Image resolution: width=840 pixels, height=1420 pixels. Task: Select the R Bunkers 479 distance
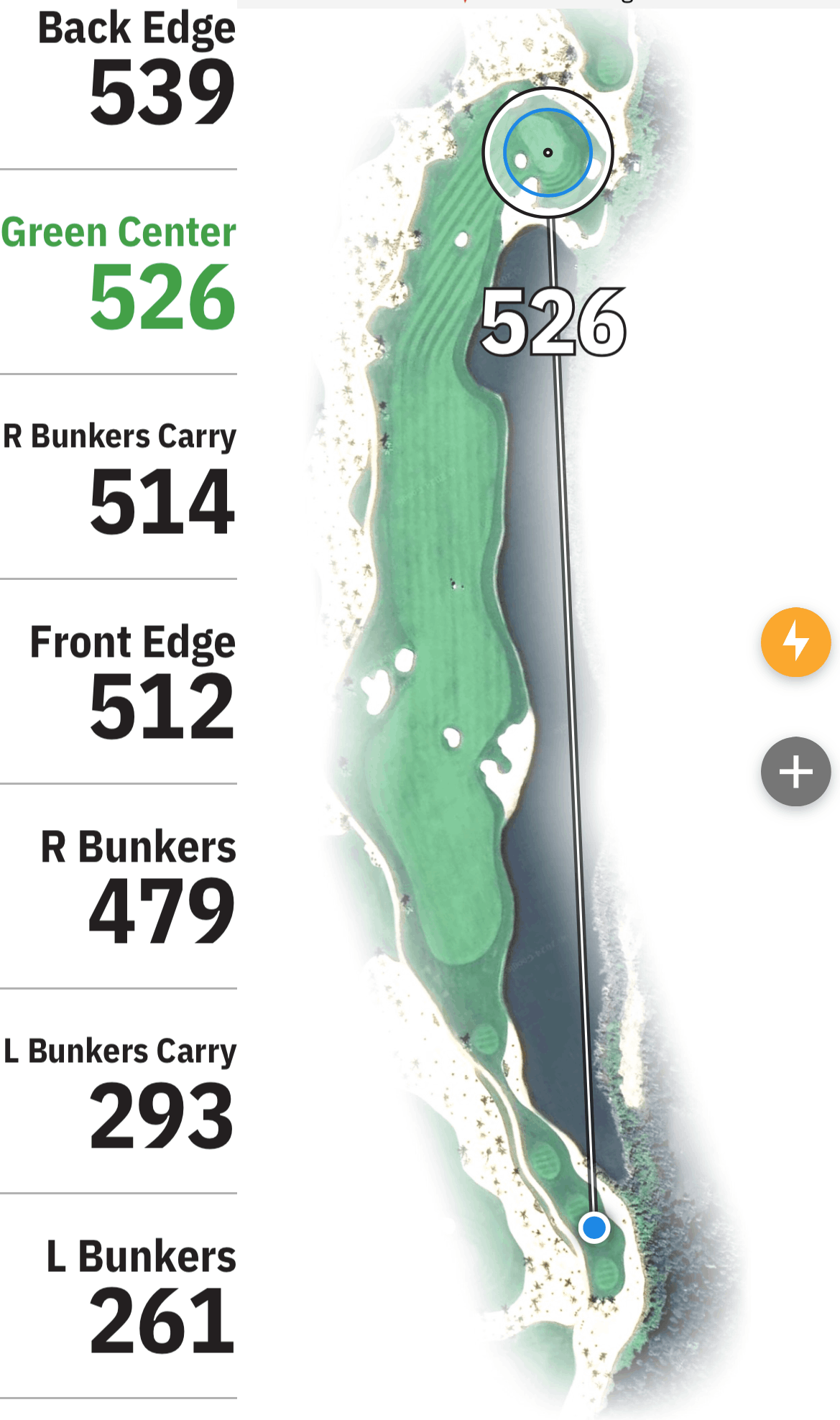(x=119, y=887)
